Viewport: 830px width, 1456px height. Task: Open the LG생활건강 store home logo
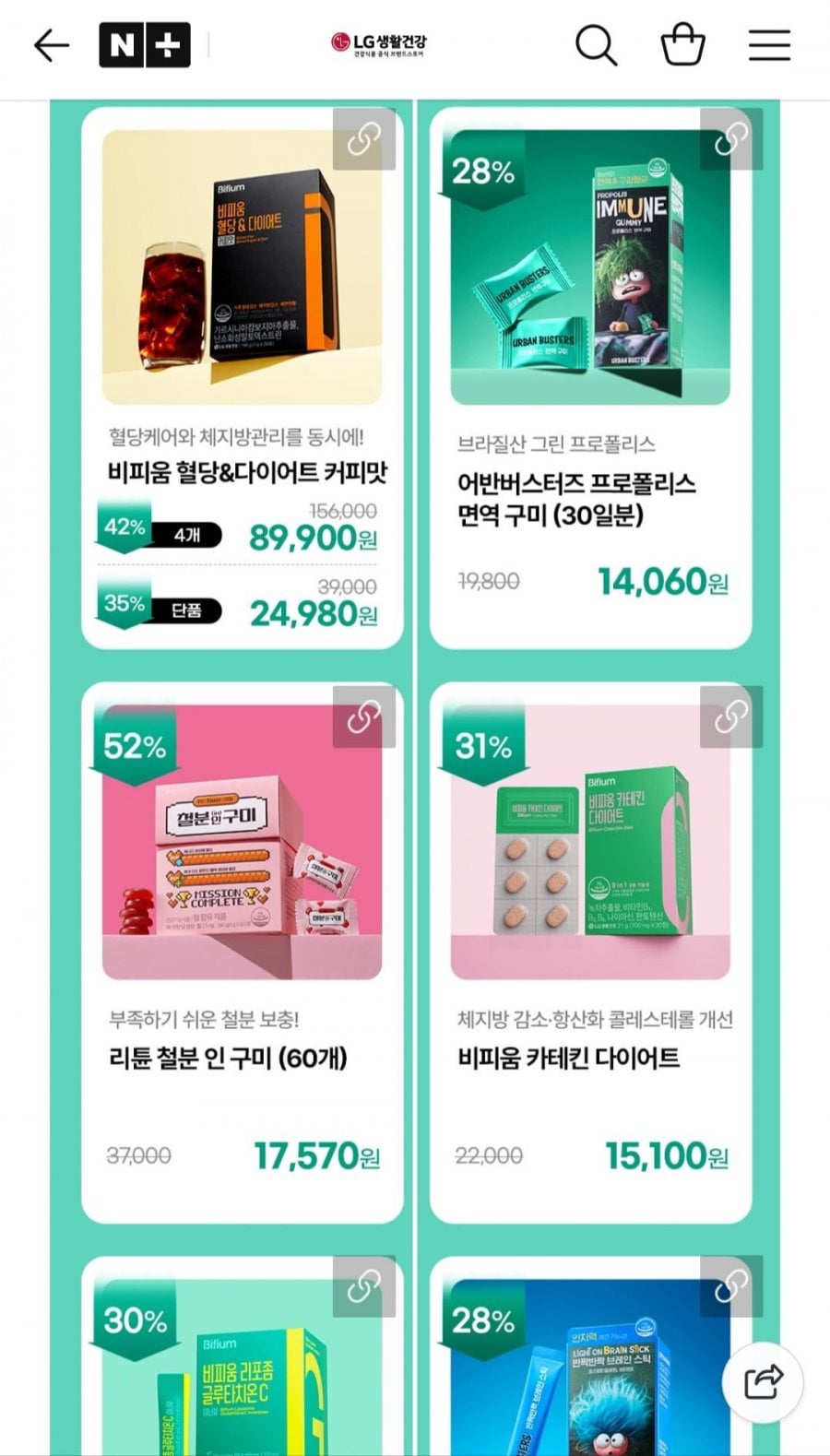coord(379,44)
